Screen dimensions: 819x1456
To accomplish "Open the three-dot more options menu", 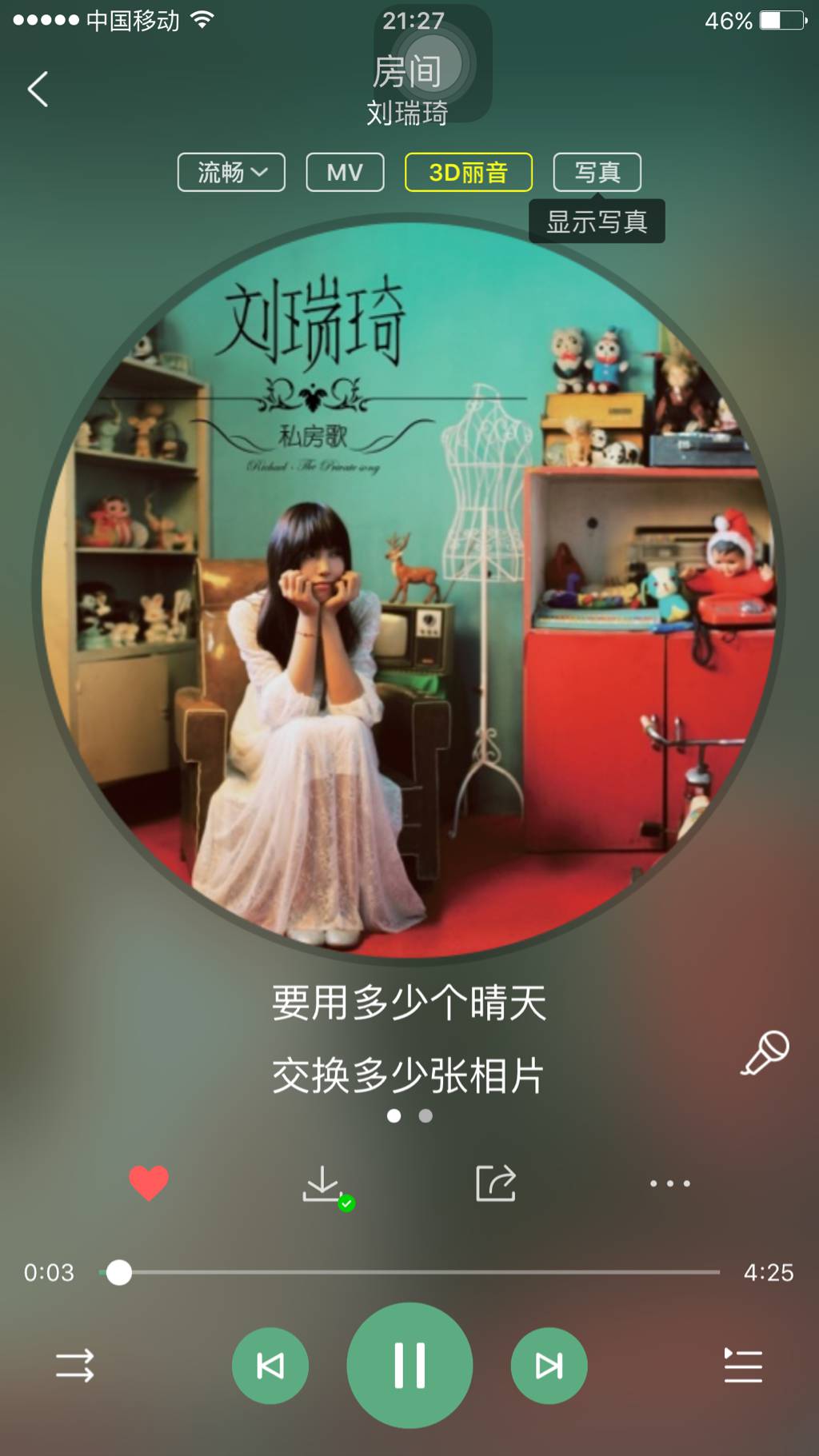I will coord(669,1183).
